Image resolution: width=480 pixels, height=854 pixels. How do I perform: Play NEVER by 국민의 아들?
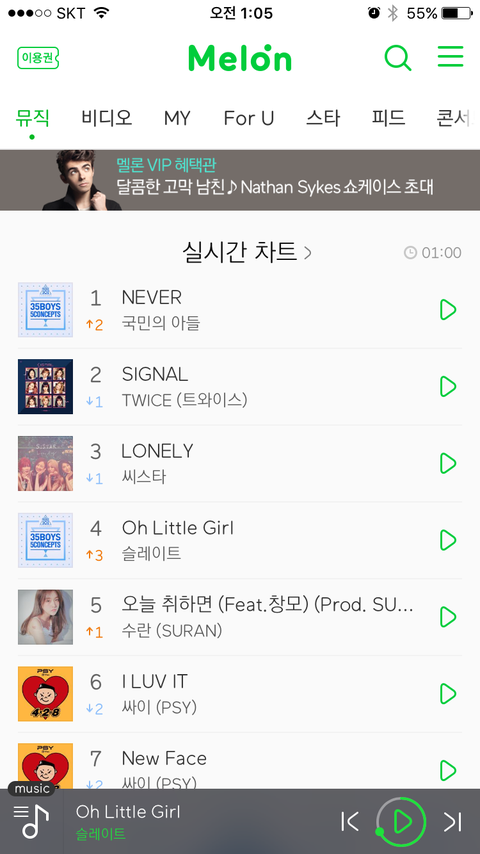[448, 310]
